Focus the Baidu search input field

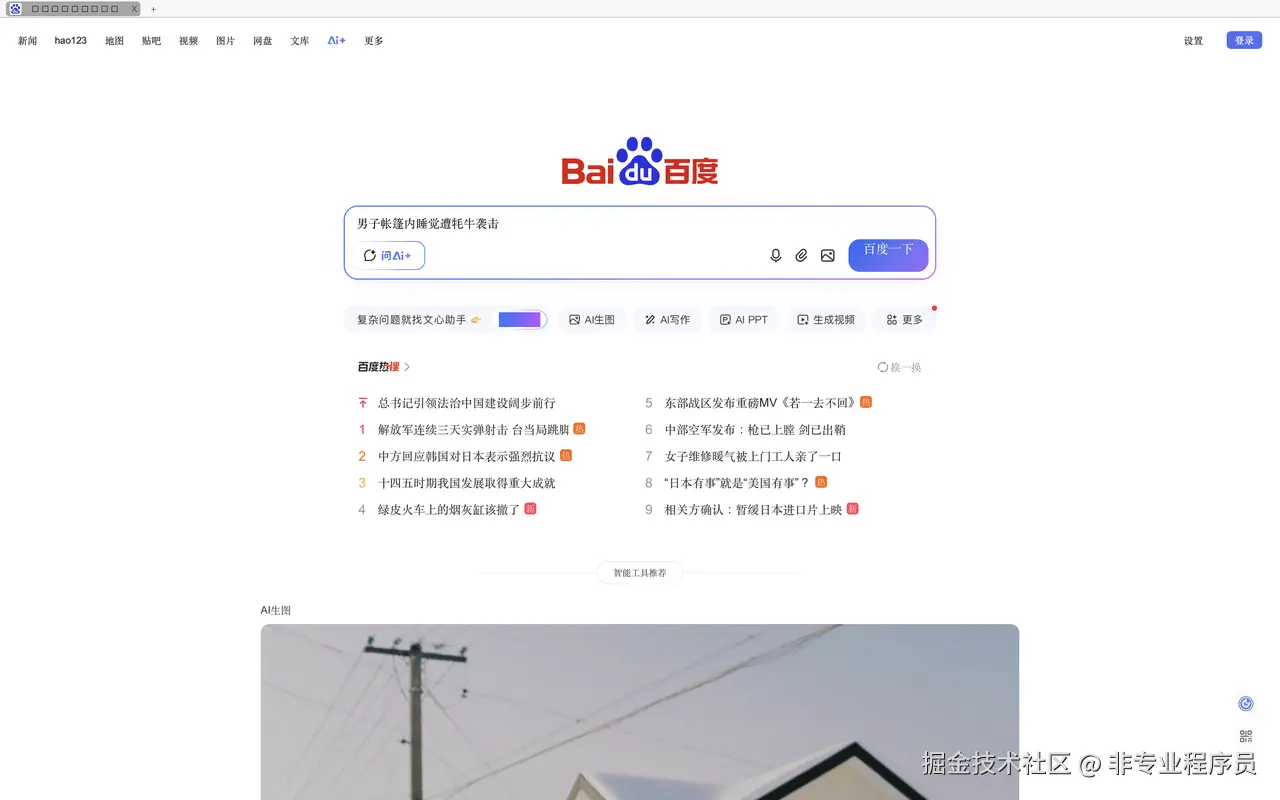click(600, 224)
